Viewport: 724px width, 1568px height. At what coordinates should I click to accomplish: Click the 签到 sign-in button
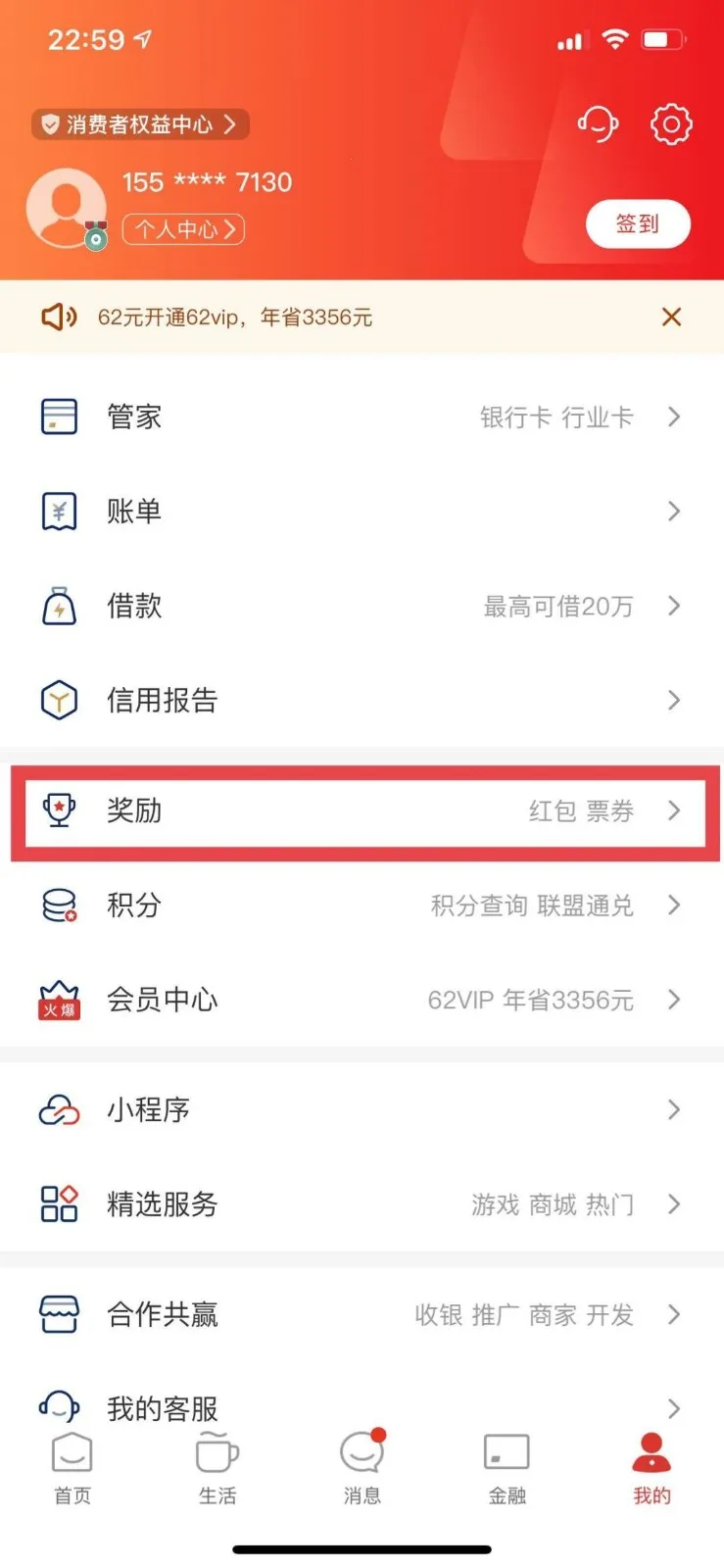638,223
